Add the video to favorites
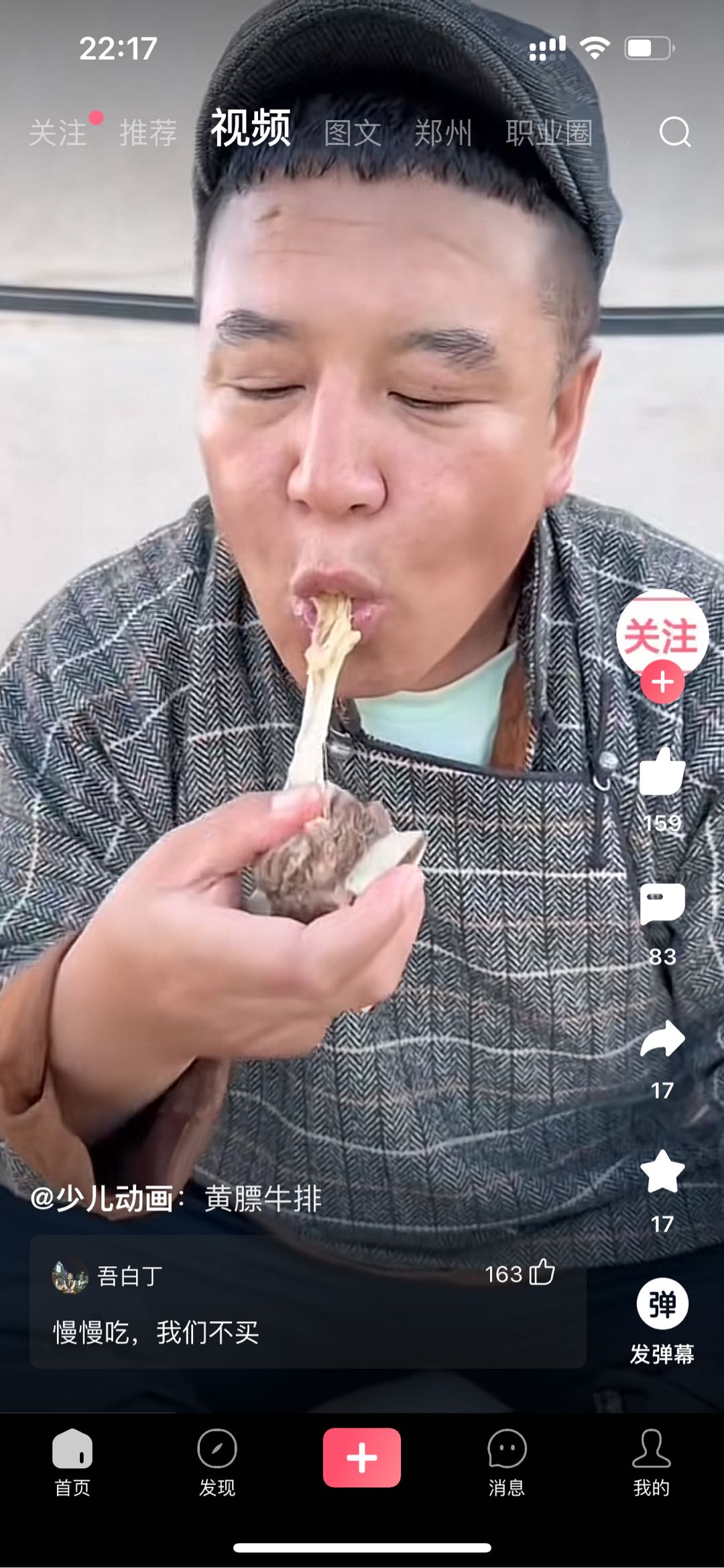This screenshot has height=1568, width=724. coord(662,1172)
